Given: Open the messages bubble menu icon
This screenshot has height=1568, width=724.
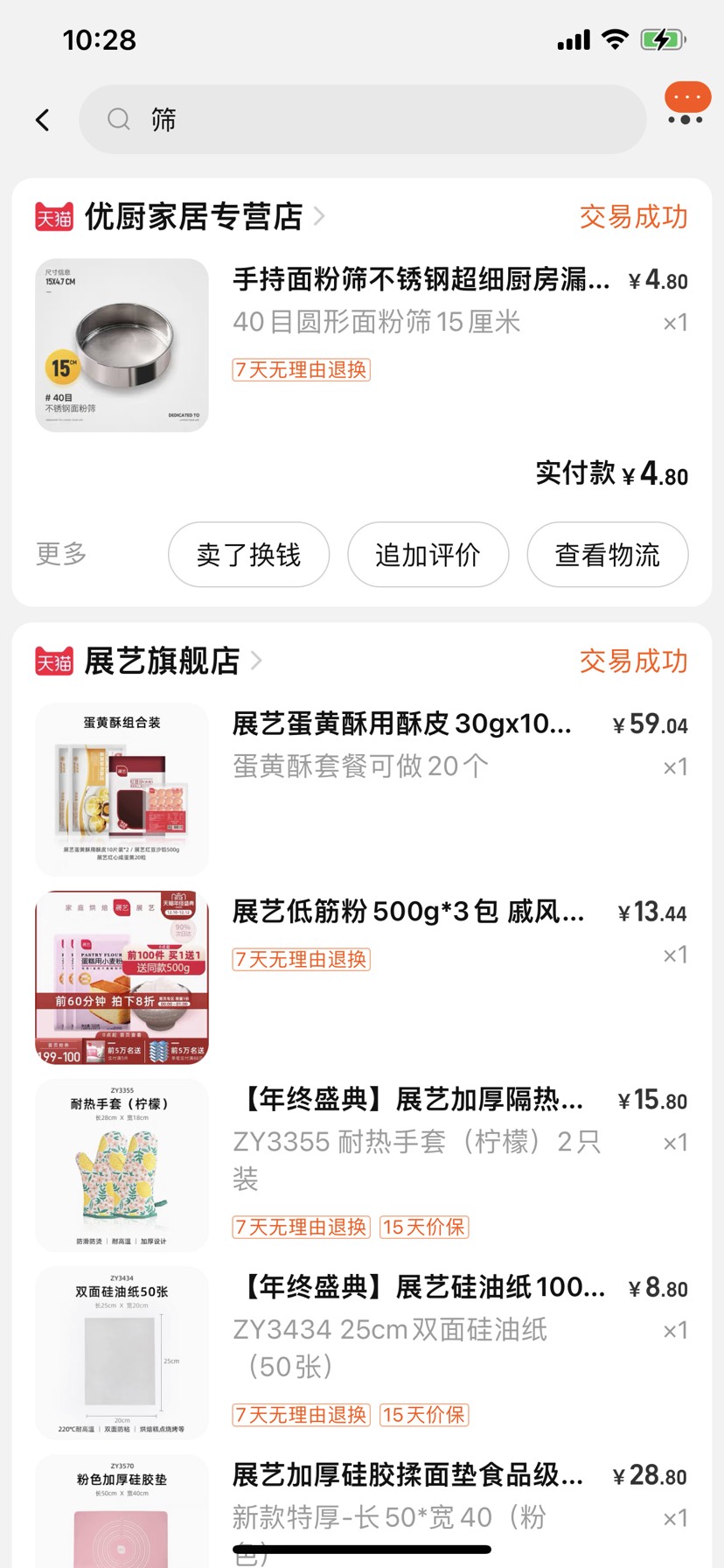Looking at the screenshot, I should (x=686, y=104).
